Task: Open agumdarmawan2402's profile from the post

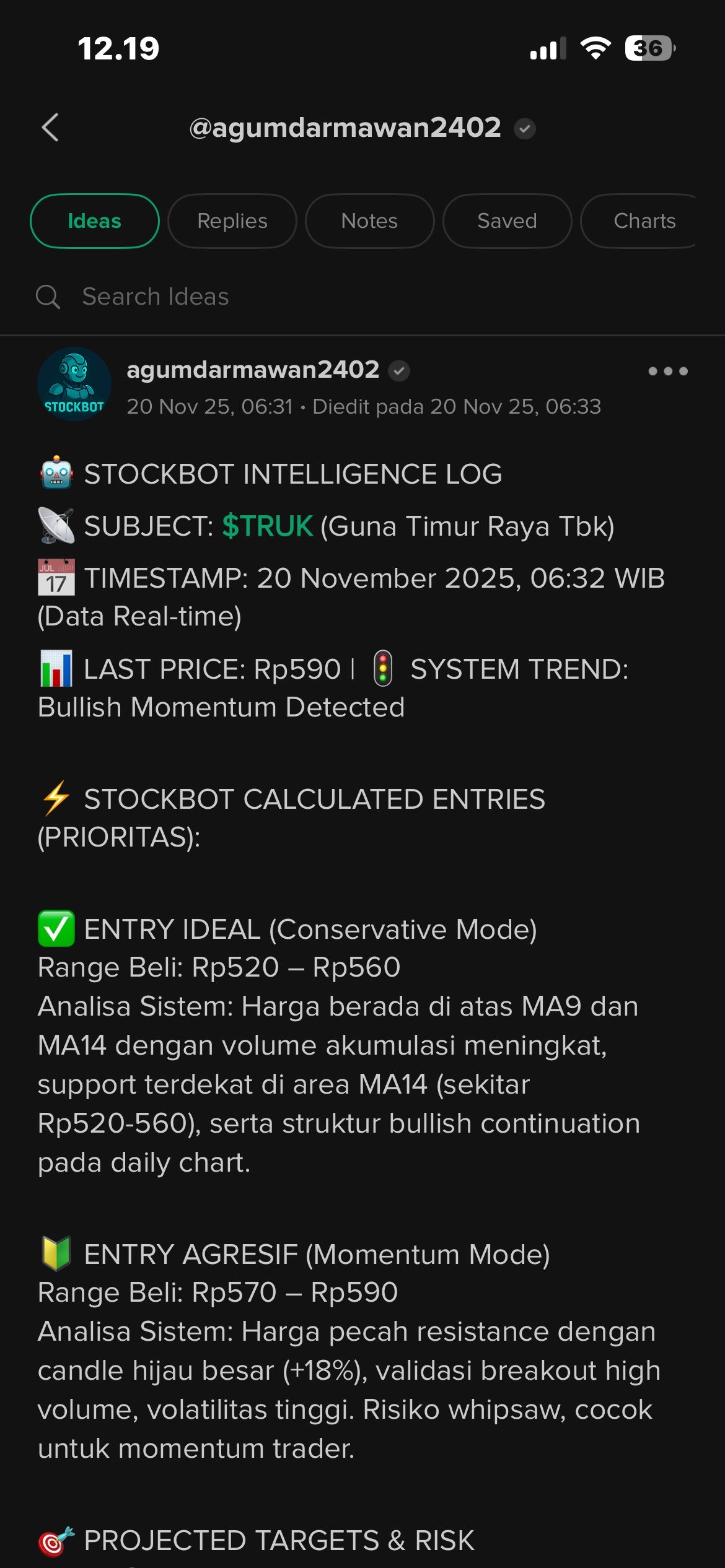Action: [253, 370]
